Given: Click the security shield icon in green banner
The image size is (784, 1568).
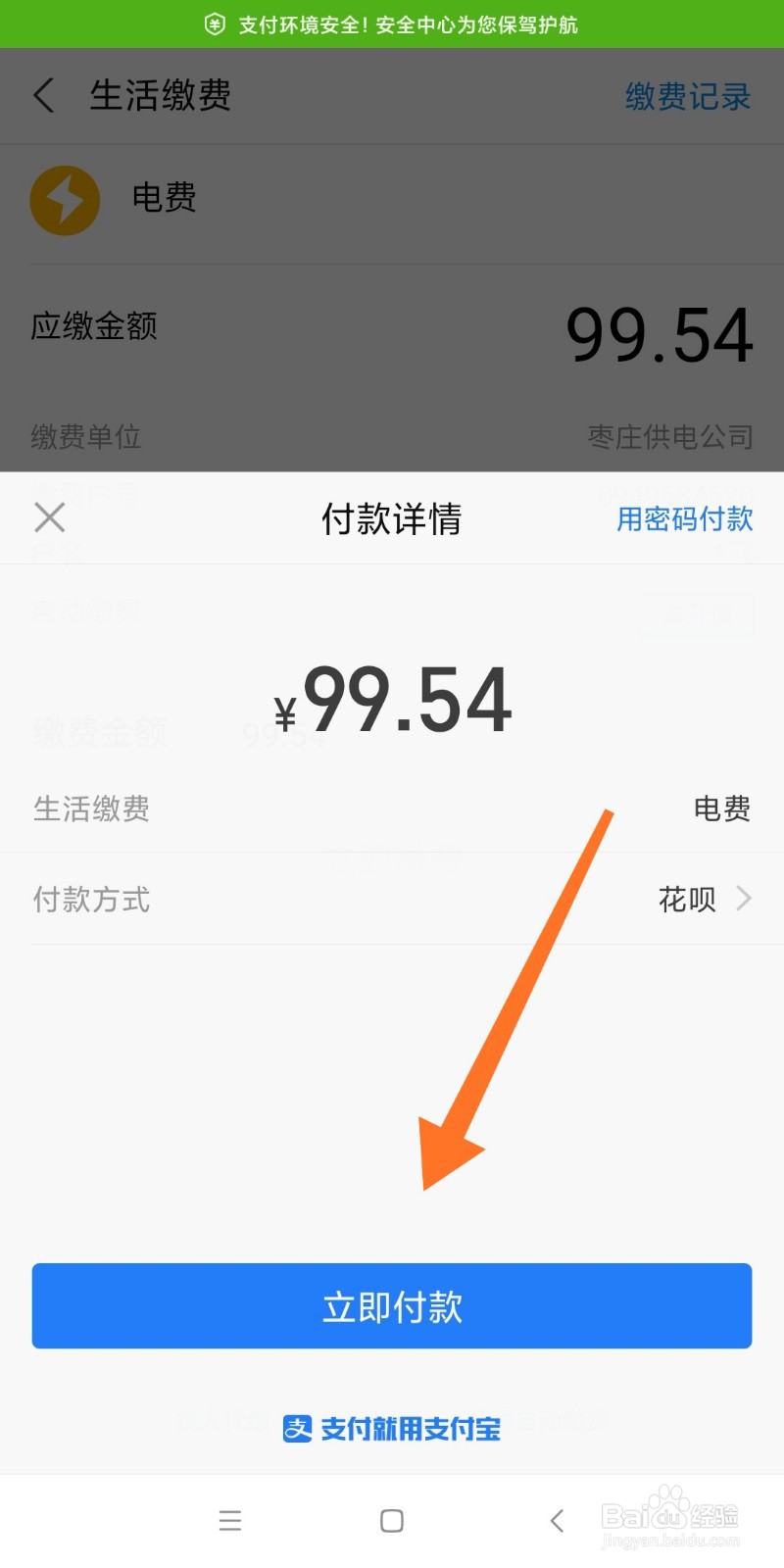Looking at the screenshot, I should point(215,23).
